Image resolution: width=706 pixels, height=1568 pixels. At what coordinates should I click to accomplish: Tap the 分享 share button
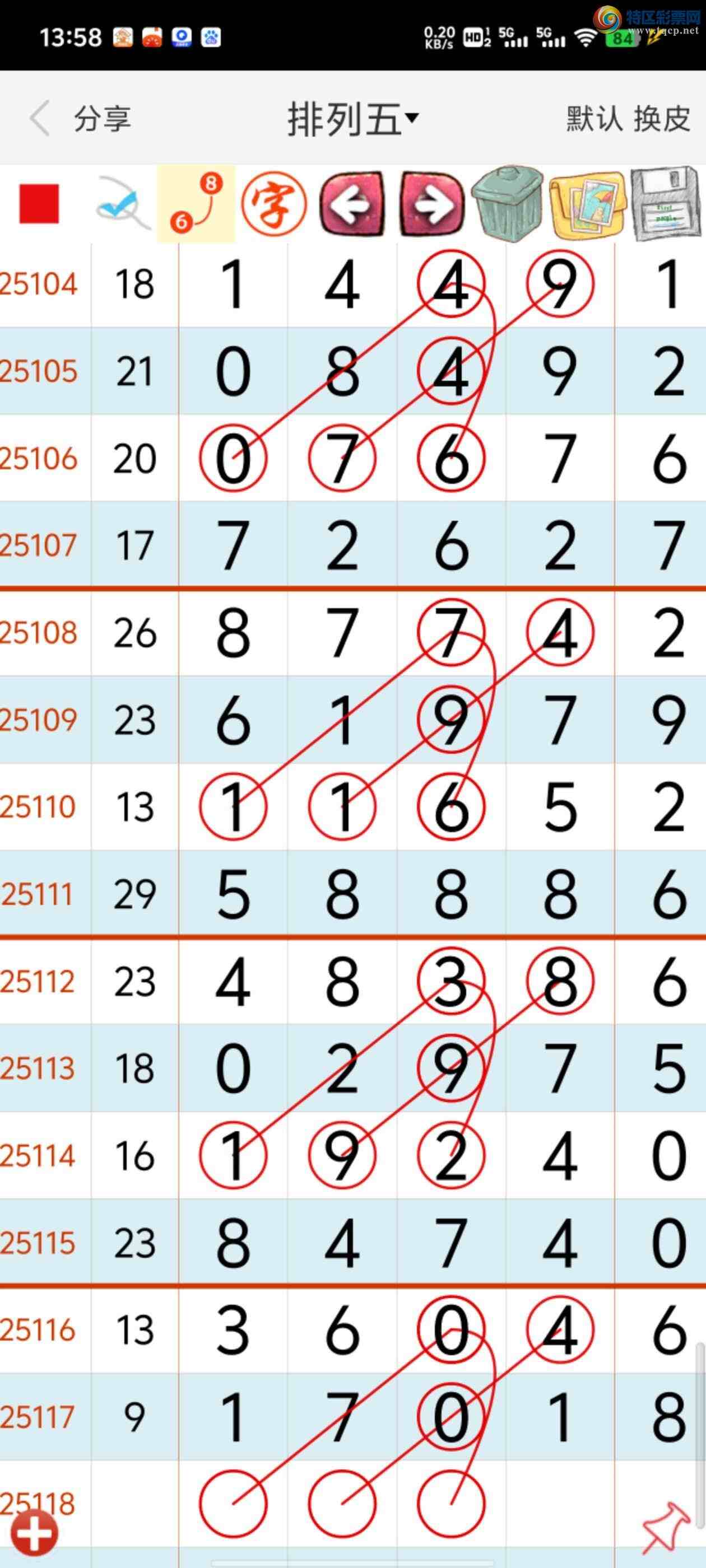click(103, 118)
